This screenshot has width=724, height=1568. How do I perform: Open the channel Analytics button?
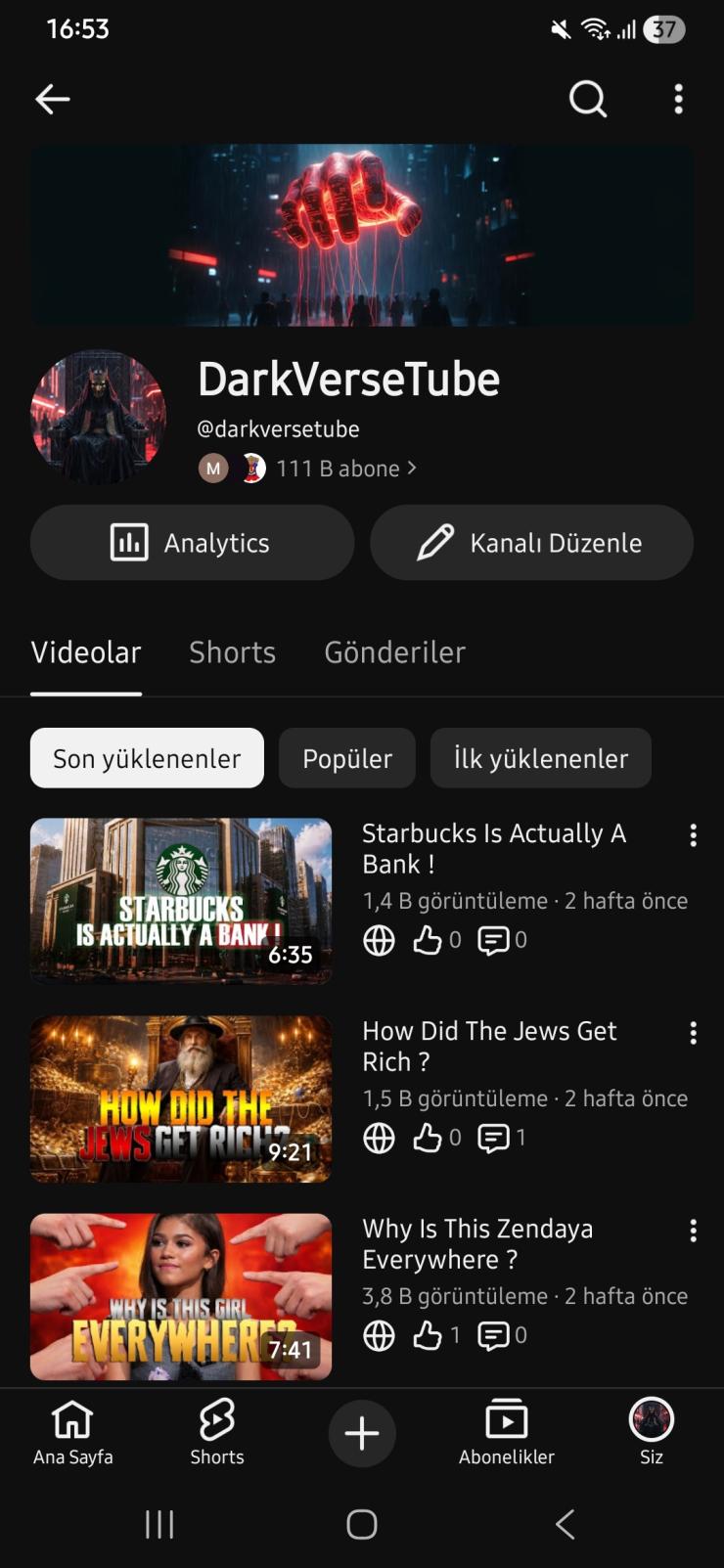click(192, 543)
